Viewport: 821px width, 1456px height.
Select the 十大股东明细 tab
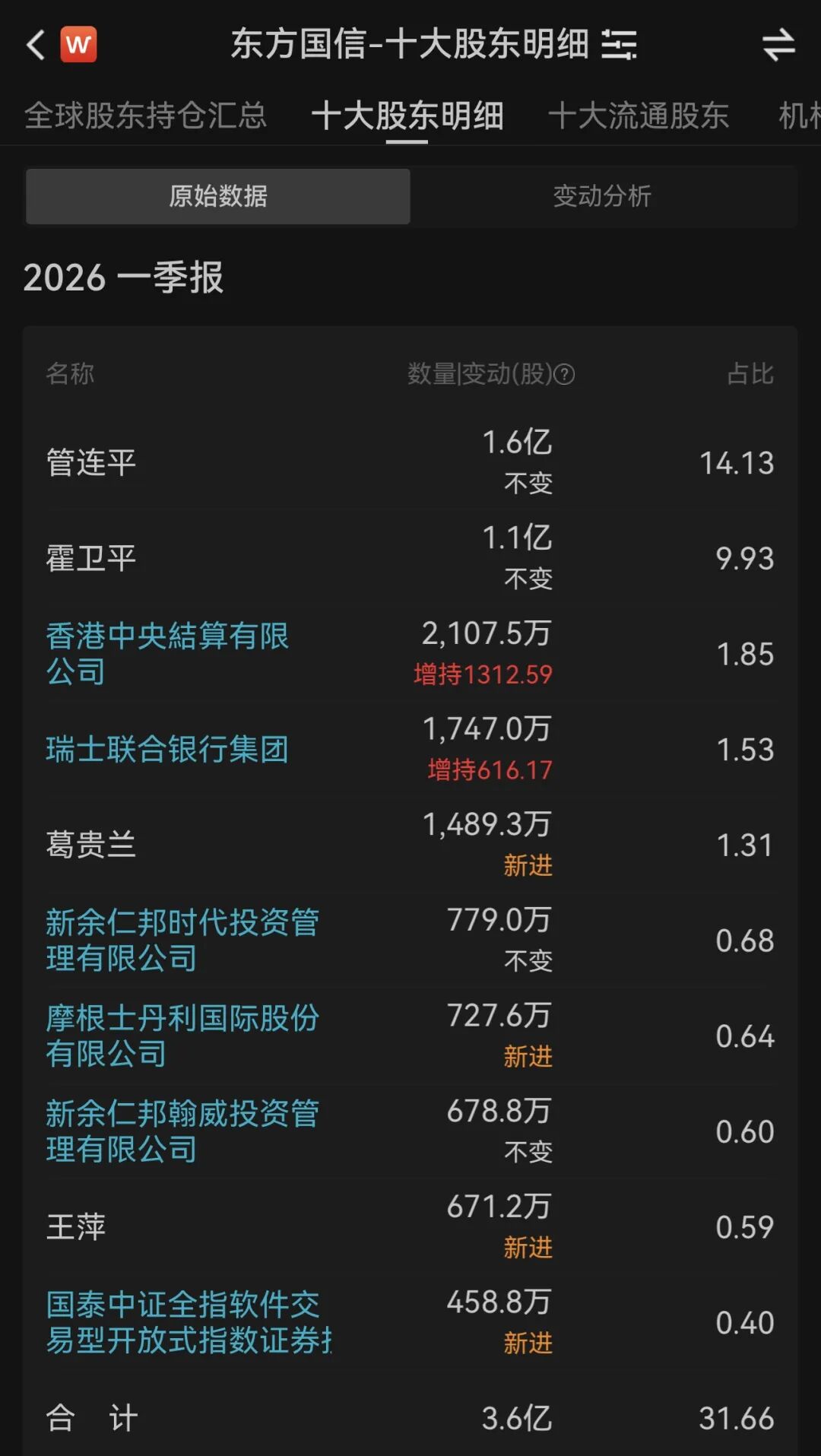coord(407,116)
